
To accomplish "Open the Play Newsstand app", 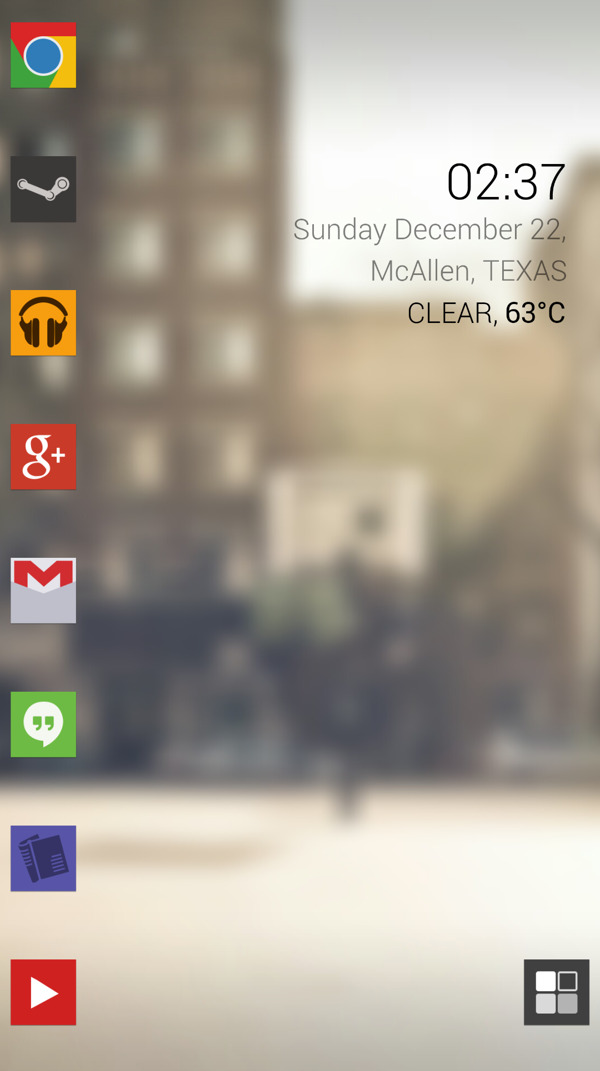I will pos(43,859).
